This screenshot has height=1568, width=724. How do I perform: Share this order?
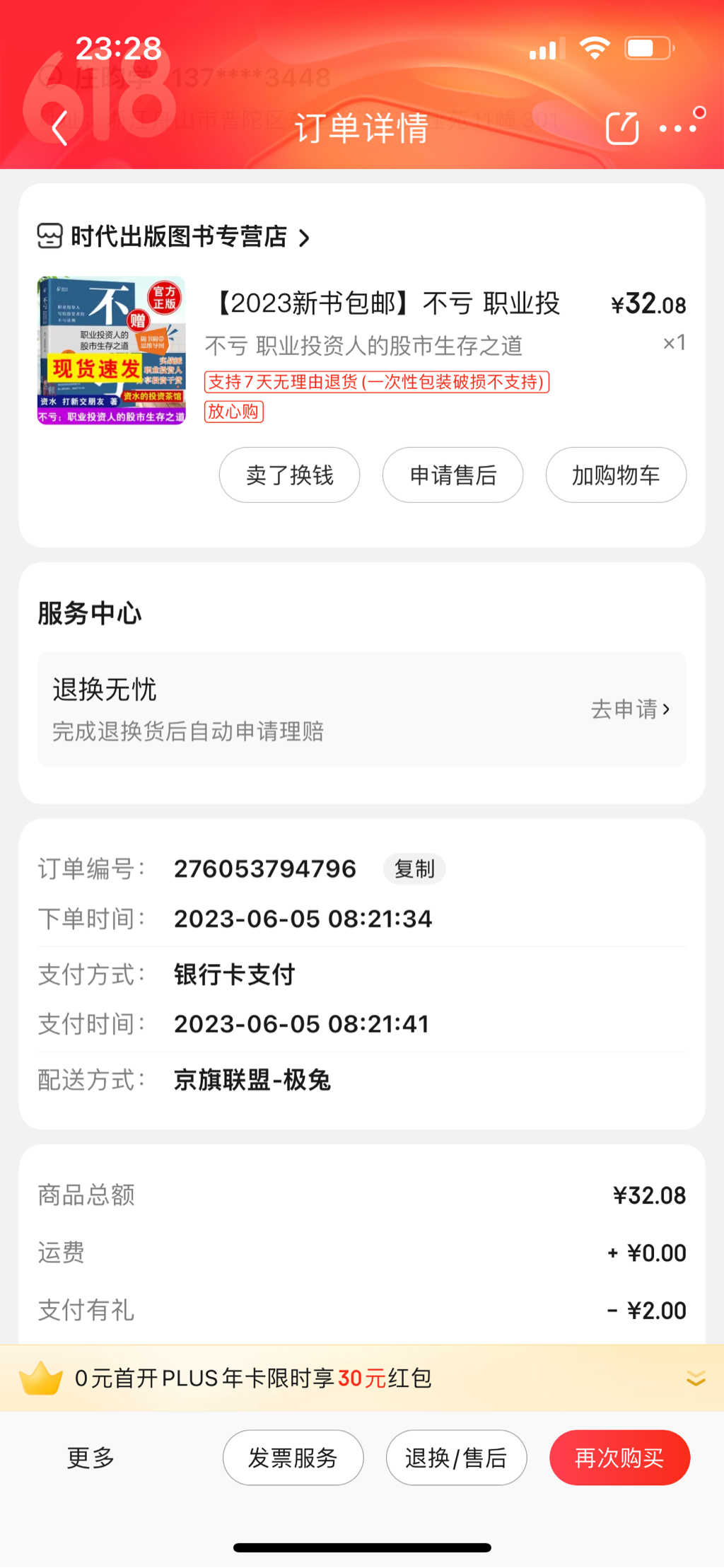pyautogui.click(x=622, y=129)
